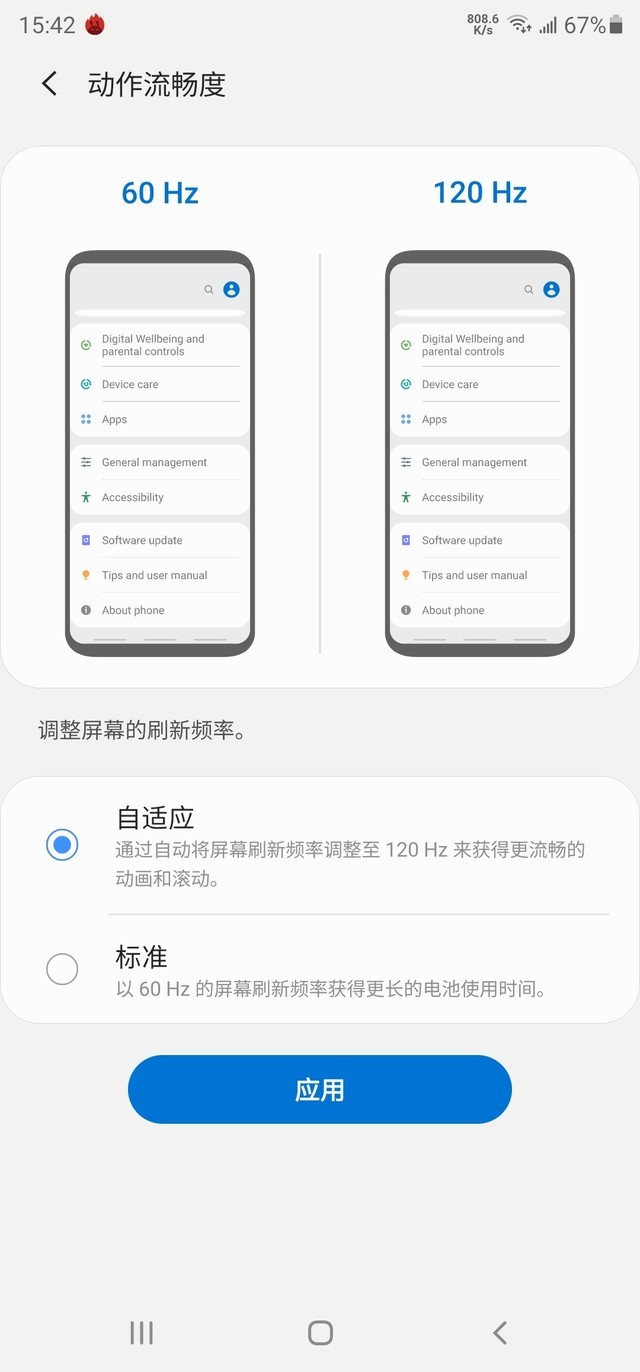Select the 自适应 refresh rate option
640x1372 pixels.
[62, 845]
